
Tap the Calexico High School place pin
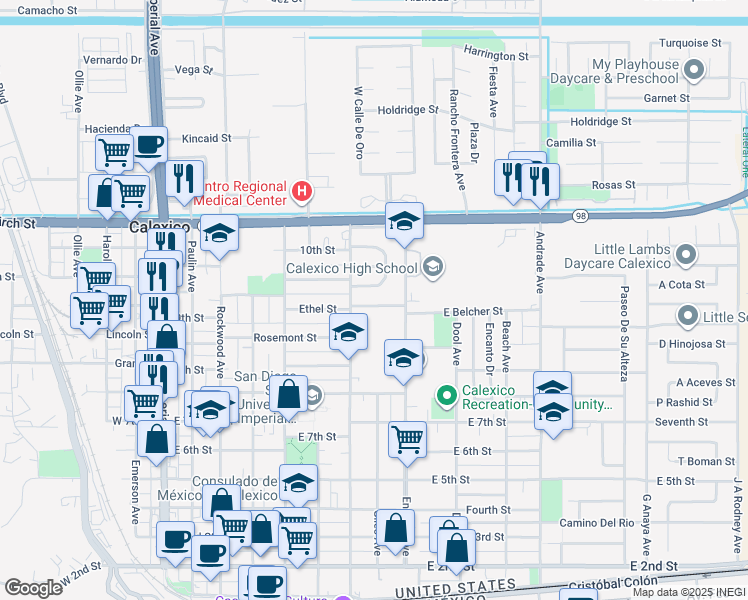tap(433, 268)
